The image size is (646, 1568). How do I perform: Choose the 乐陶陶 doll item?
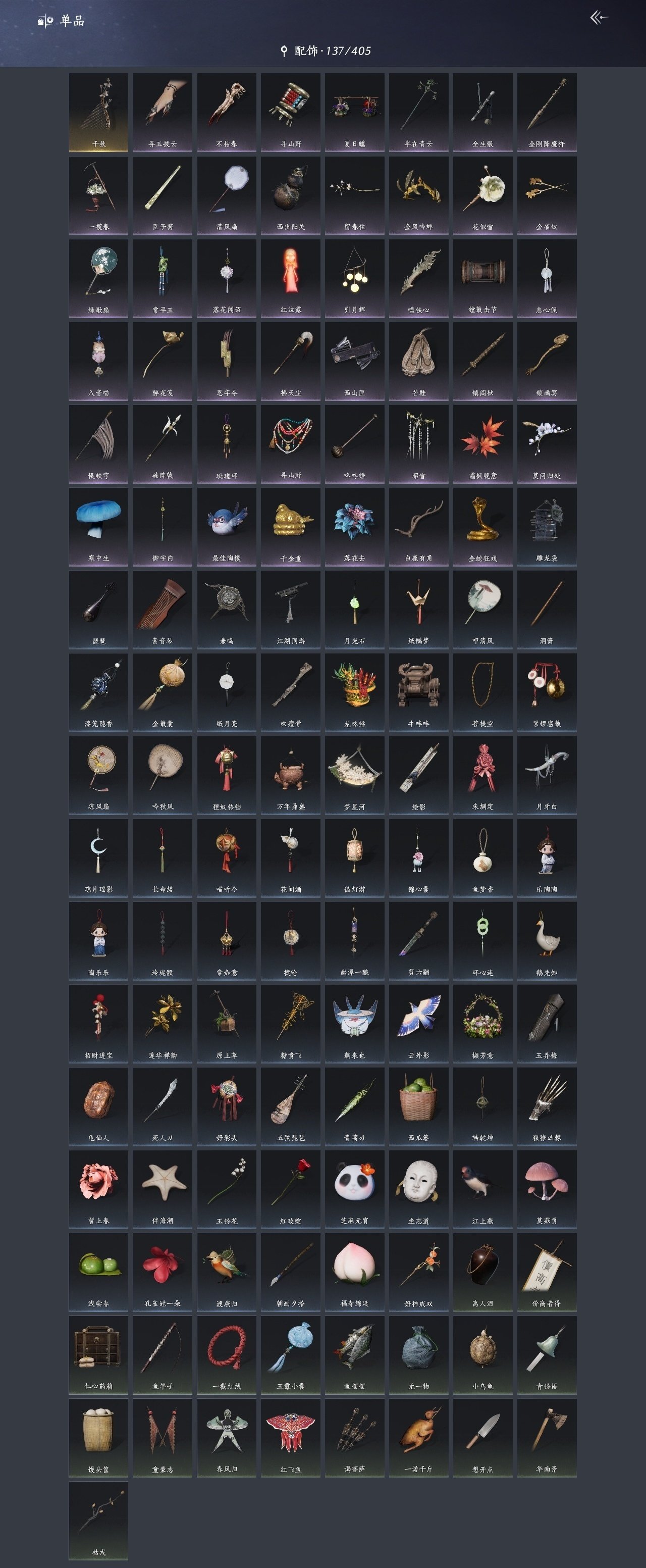coord(546,857)
